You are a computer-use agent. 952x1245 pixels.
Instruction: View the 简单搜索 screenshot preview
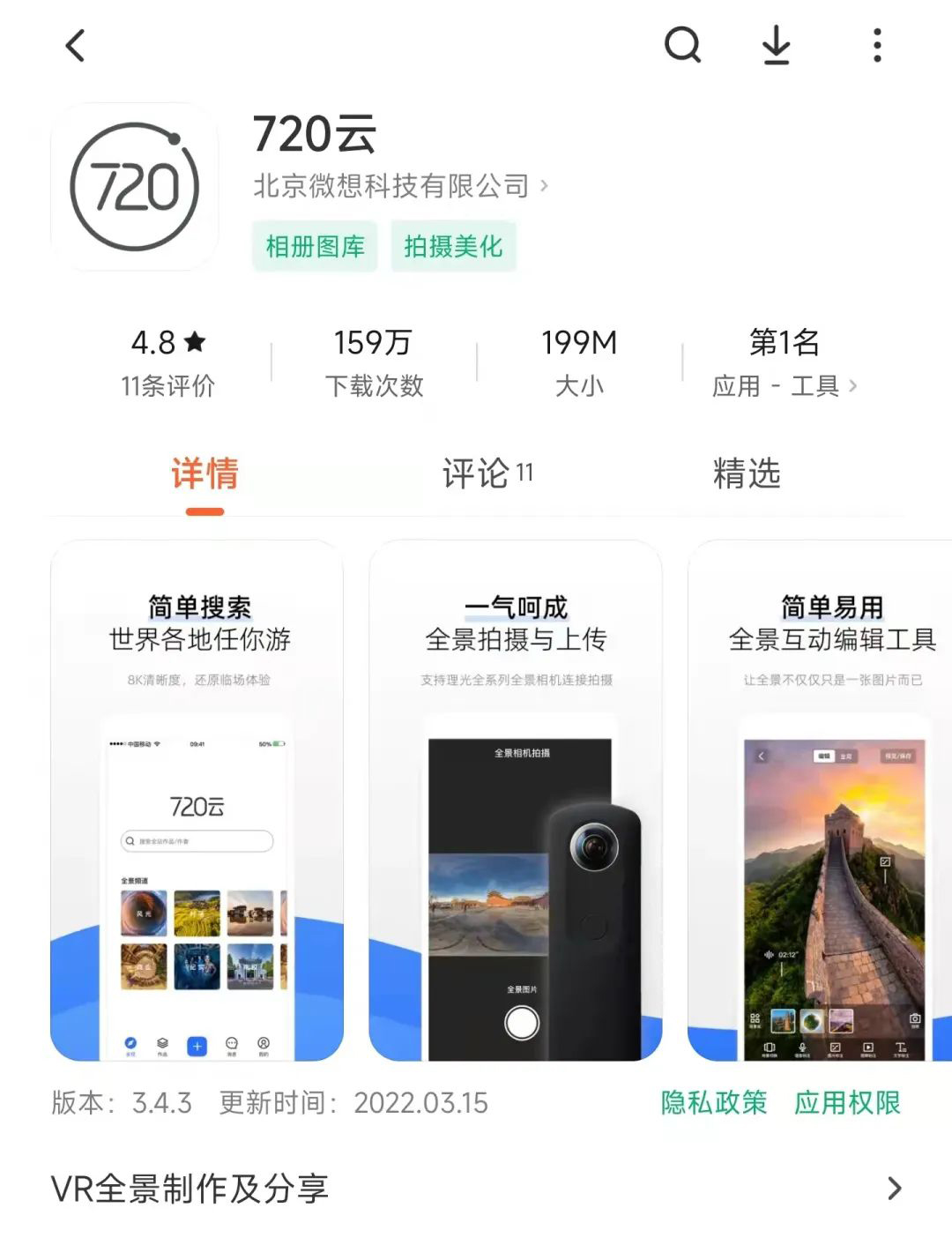click(197, 800)
